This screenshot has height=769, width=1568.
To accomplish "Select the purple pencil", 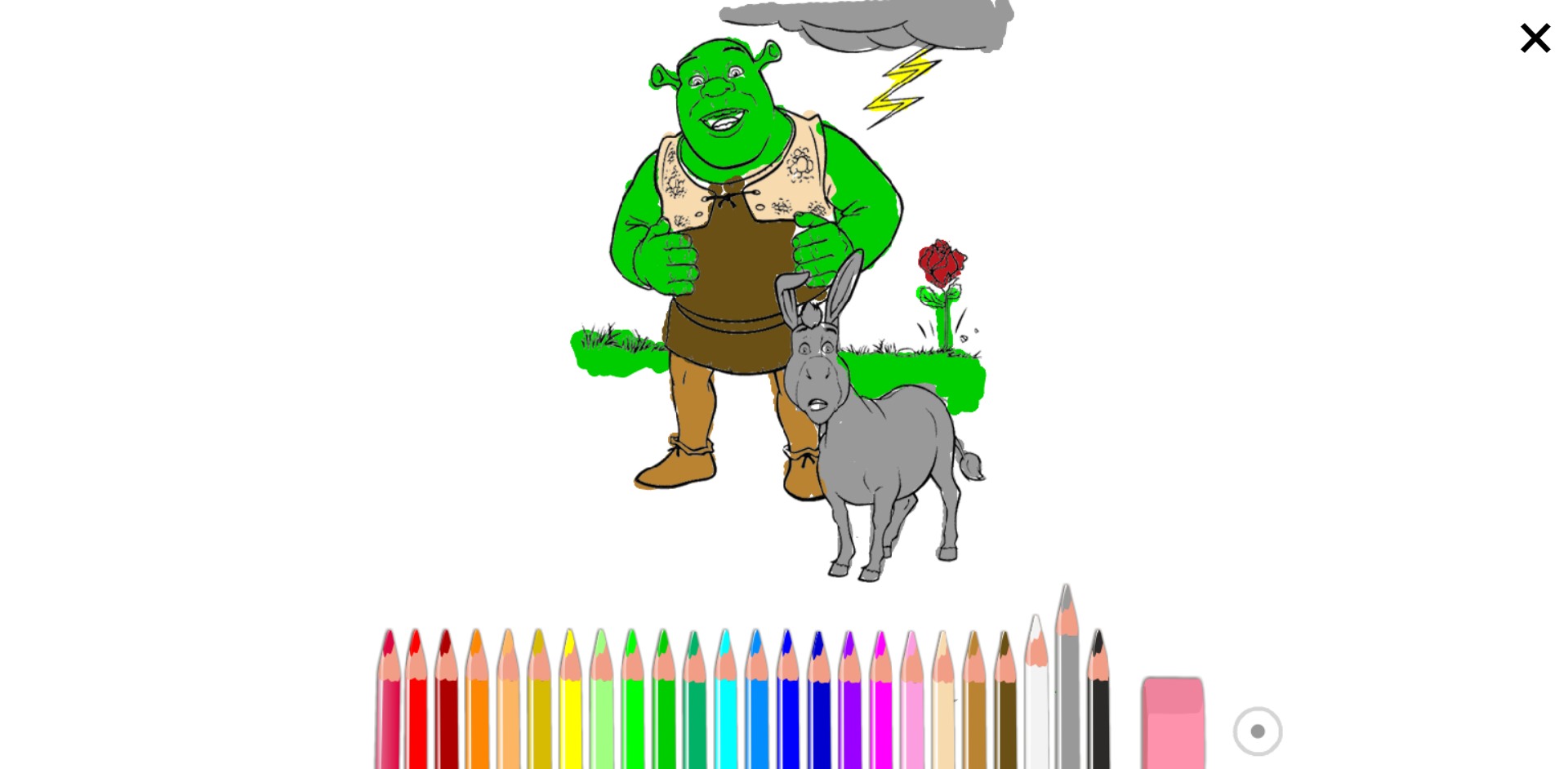I will tap(850, 710).
